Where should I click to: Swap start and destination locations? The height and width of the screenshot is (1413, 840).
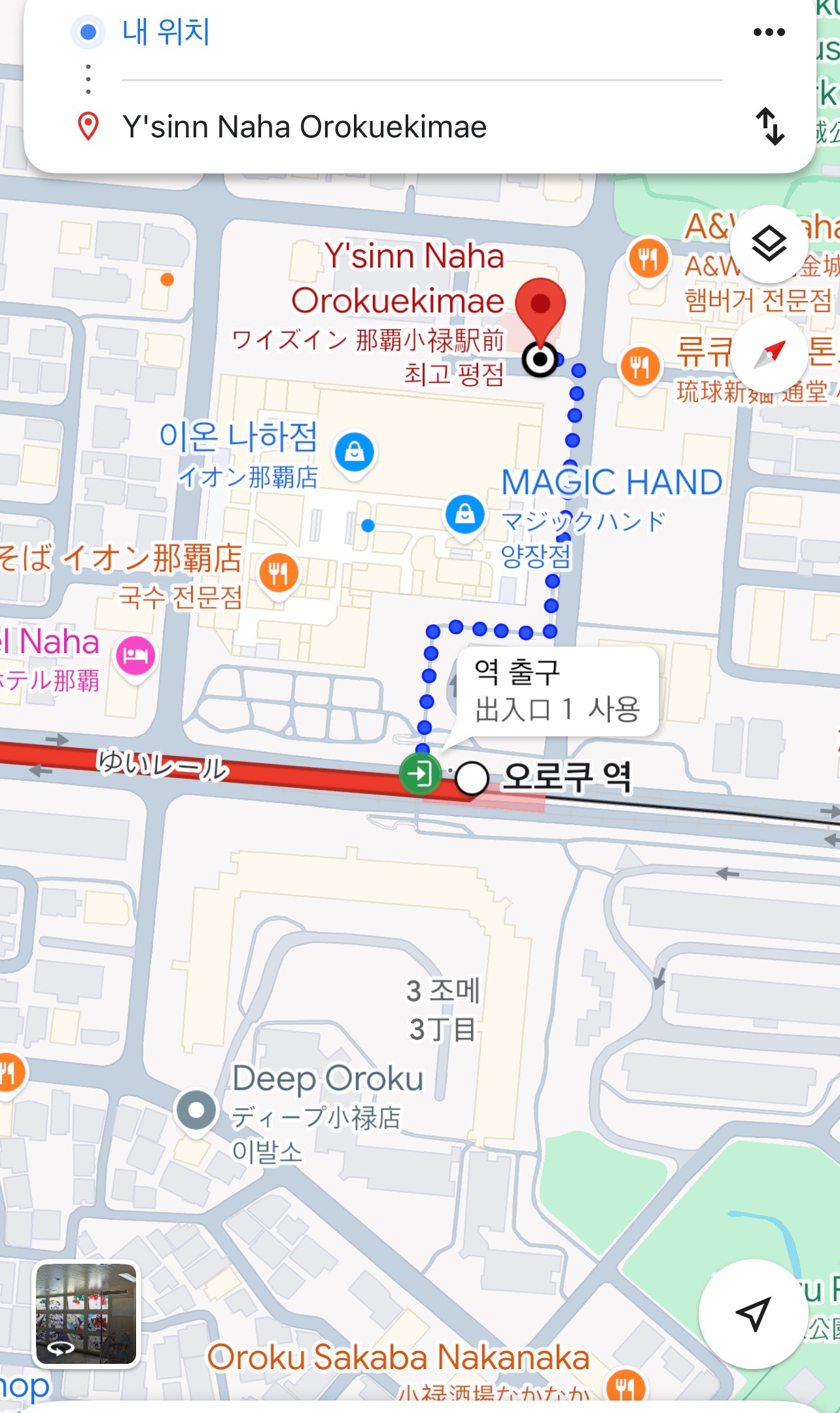coord(770,126)
